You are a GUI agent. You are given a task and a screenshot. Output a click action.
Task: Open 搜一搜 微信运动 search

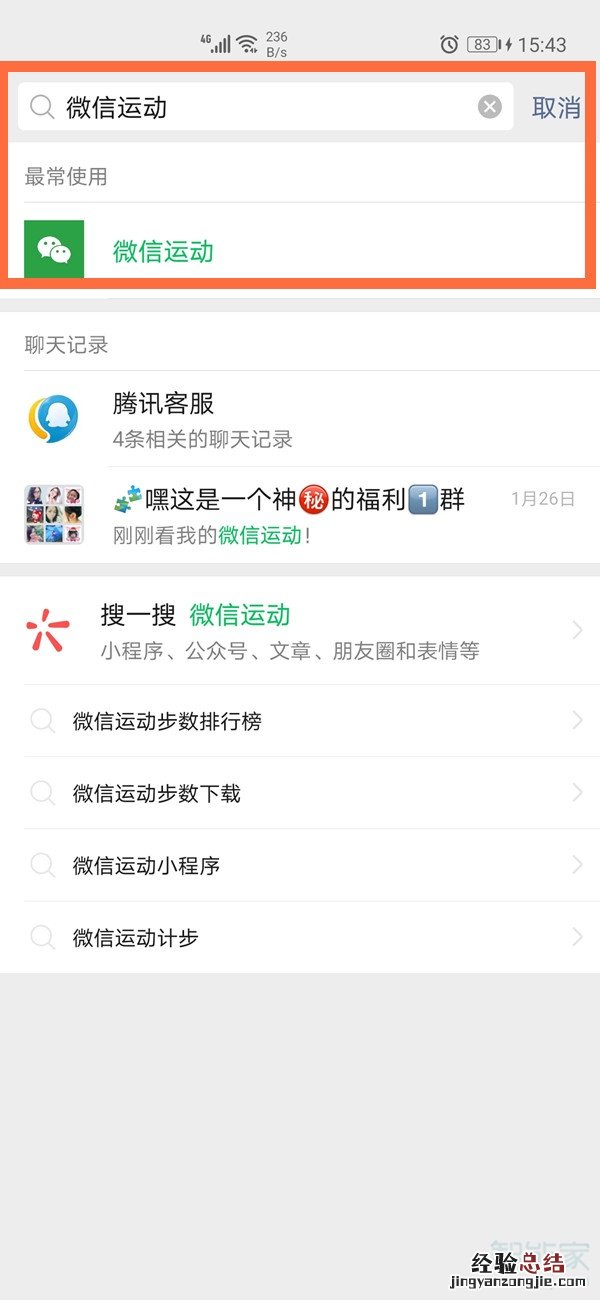[300, 631]
